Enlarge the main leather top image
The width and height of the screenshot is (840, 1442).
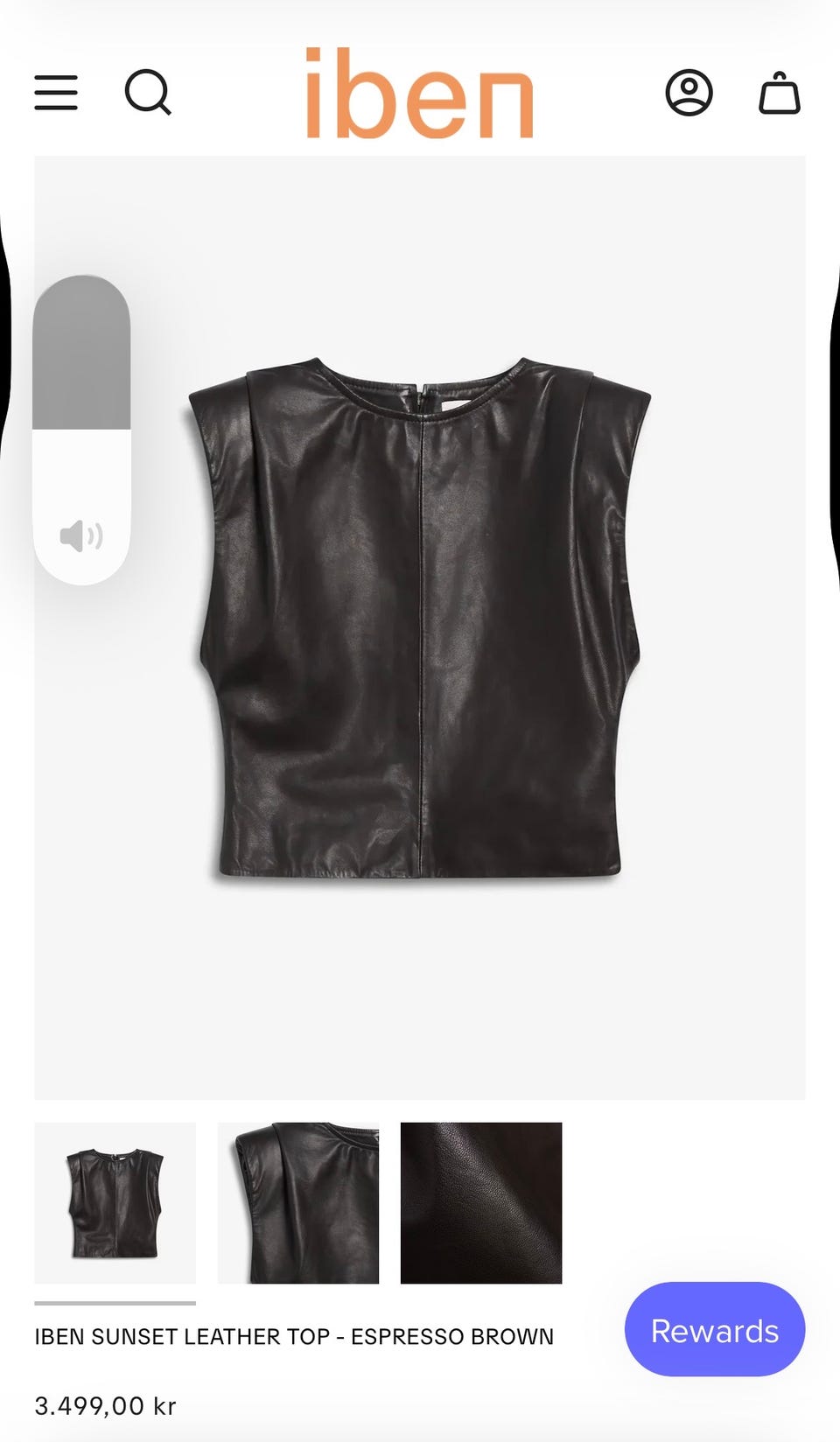tap(420, 627)
